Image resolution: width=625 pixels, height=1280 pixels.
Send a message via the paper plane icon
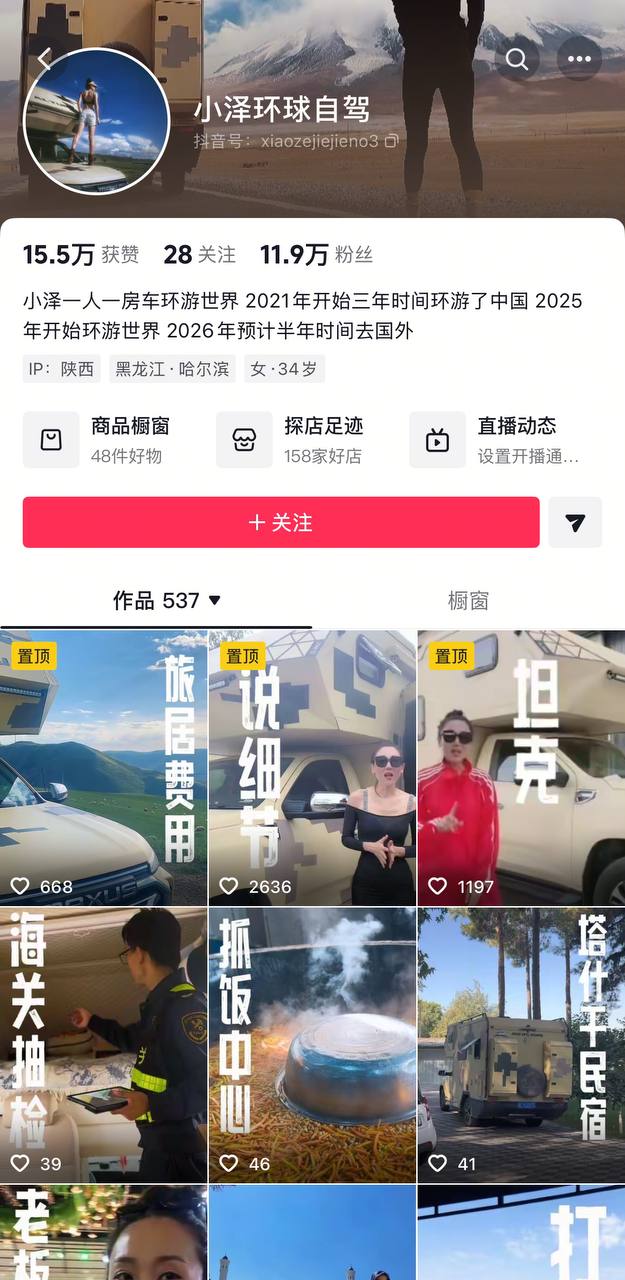575,522
